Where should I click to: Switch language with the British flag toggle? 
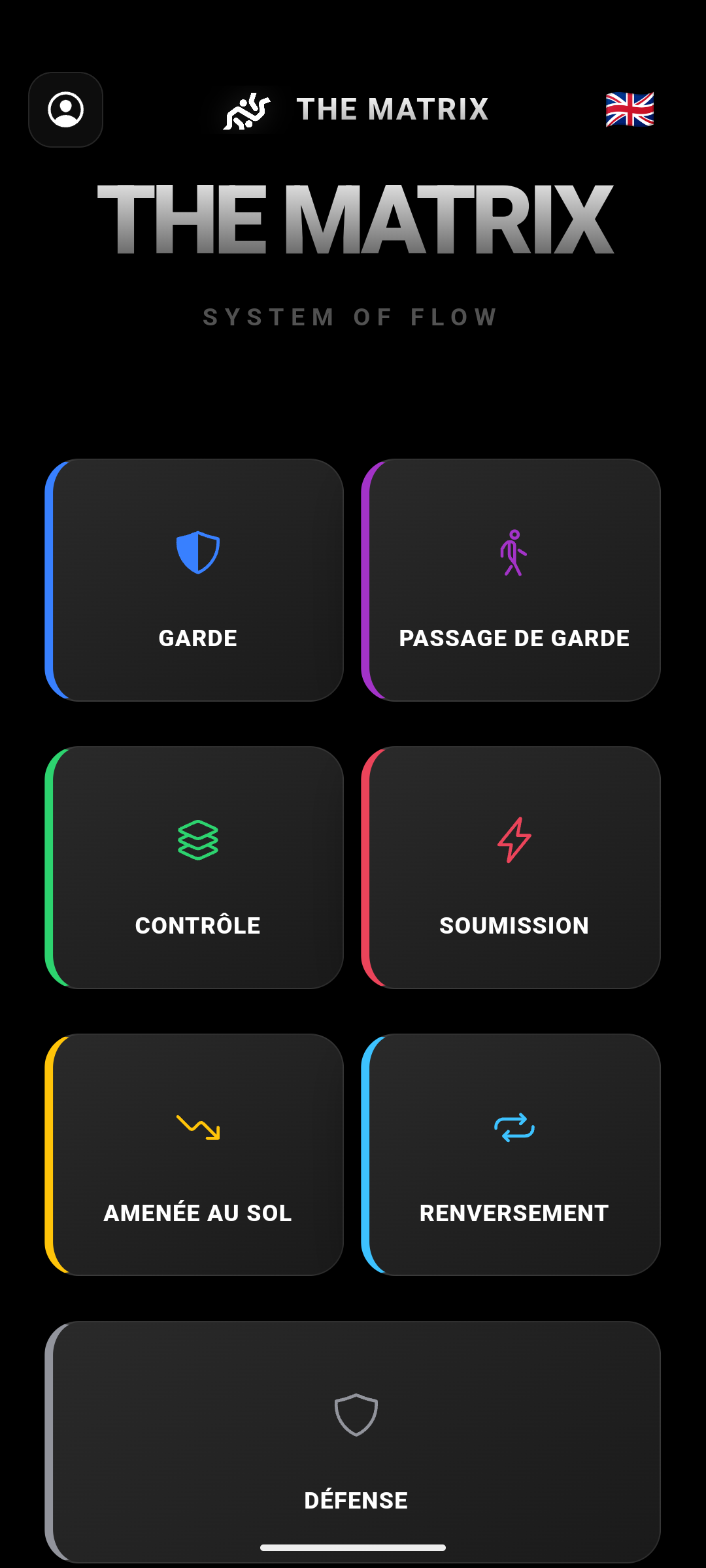click(630, 110)
